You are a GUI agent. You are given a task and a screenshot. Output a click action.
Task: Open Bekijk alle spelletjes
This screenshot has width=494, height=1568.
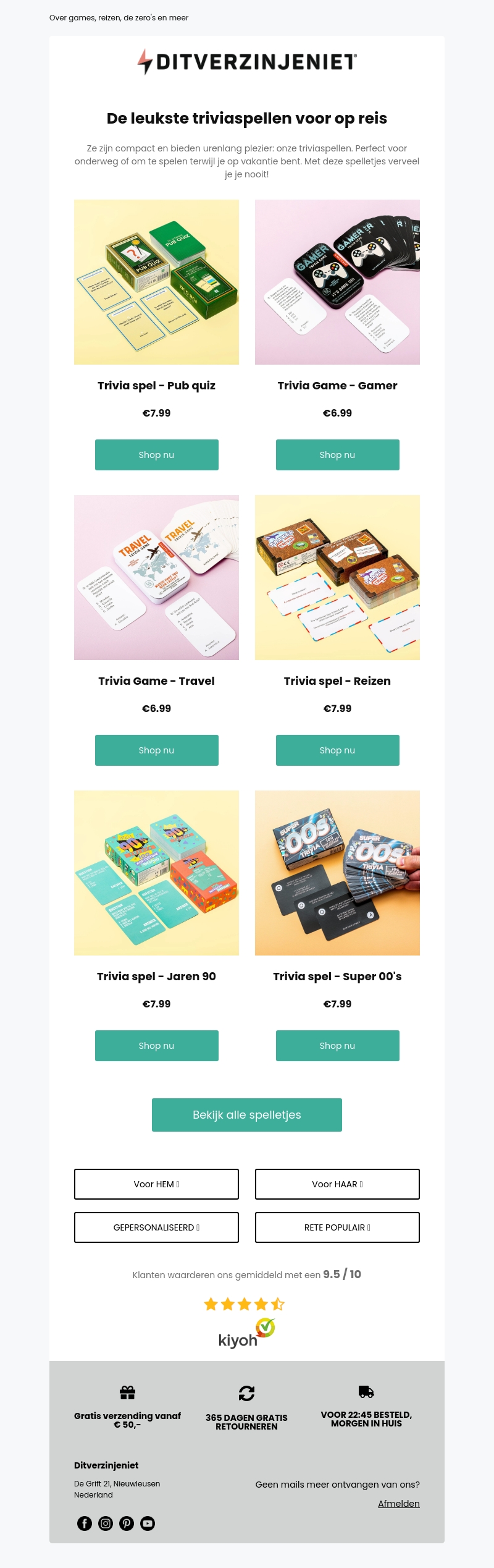pos(246,1115)
